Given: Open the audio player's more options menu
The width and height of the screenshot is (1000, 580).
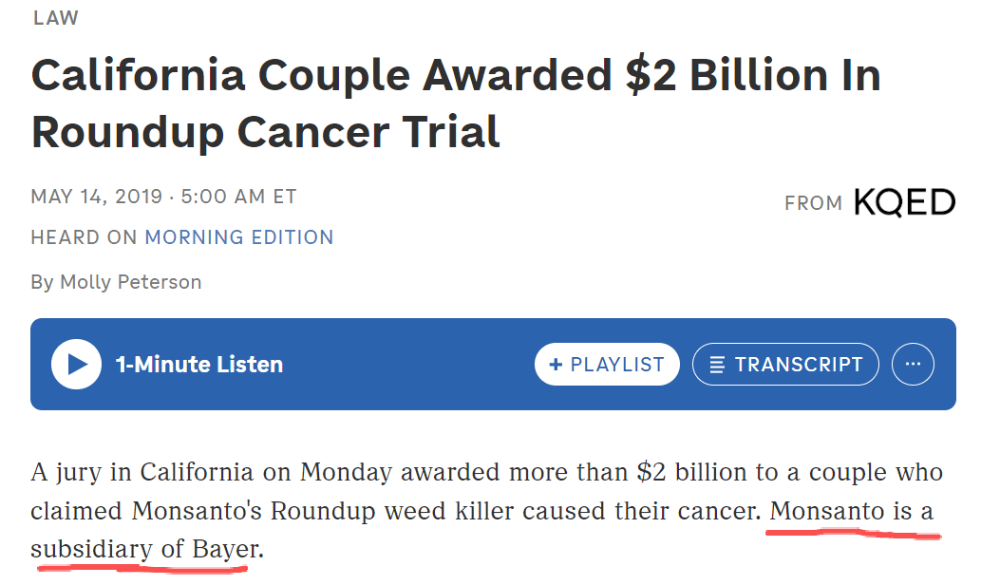Looking at the screenshot, I should (912, 364).
